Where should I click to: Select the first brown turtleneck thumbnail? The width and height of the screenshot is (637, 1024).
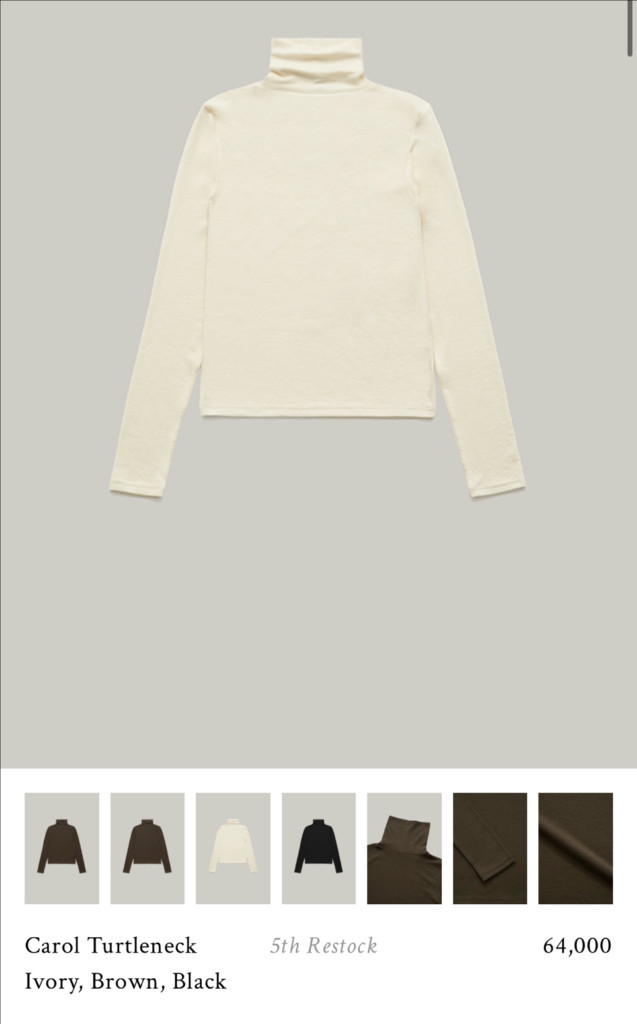pos(62,848)
